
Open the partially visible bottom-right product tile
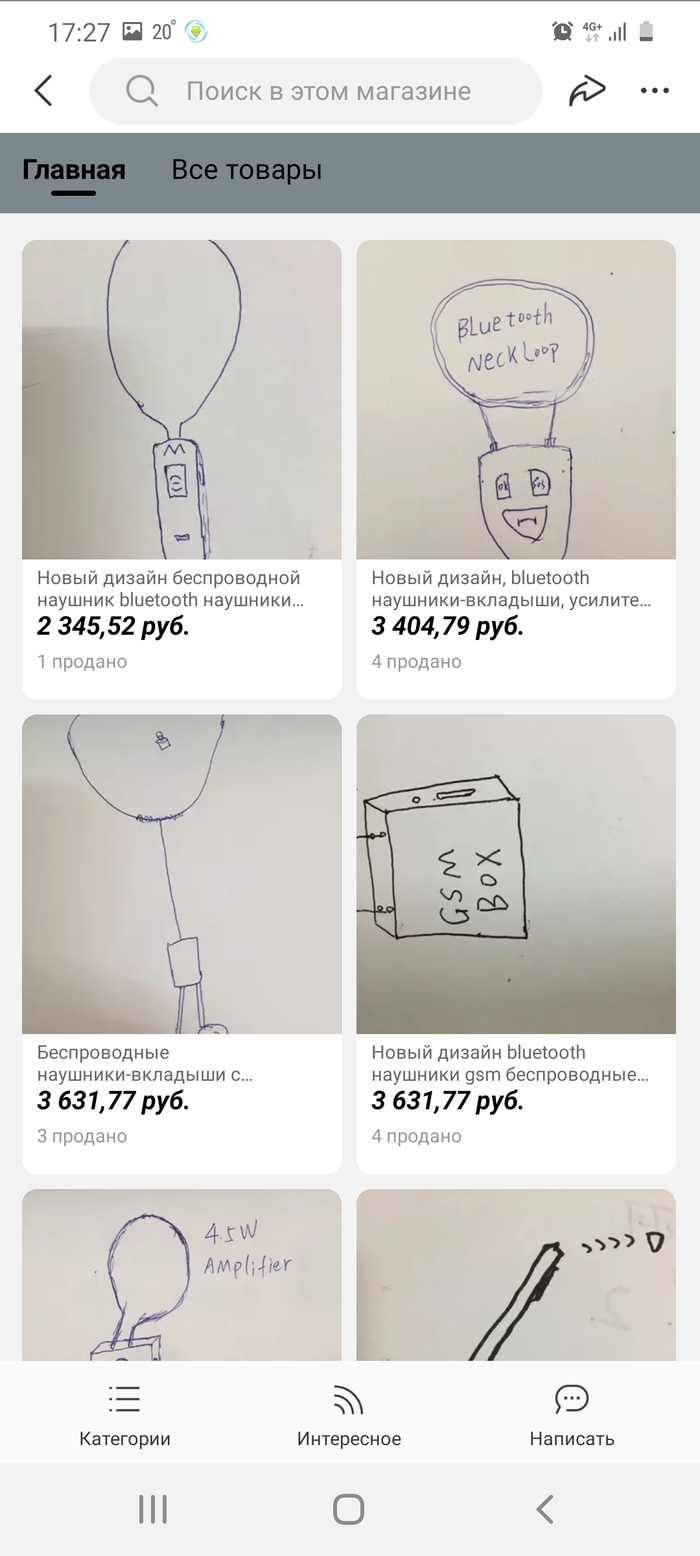click(x=516, y=1275)
